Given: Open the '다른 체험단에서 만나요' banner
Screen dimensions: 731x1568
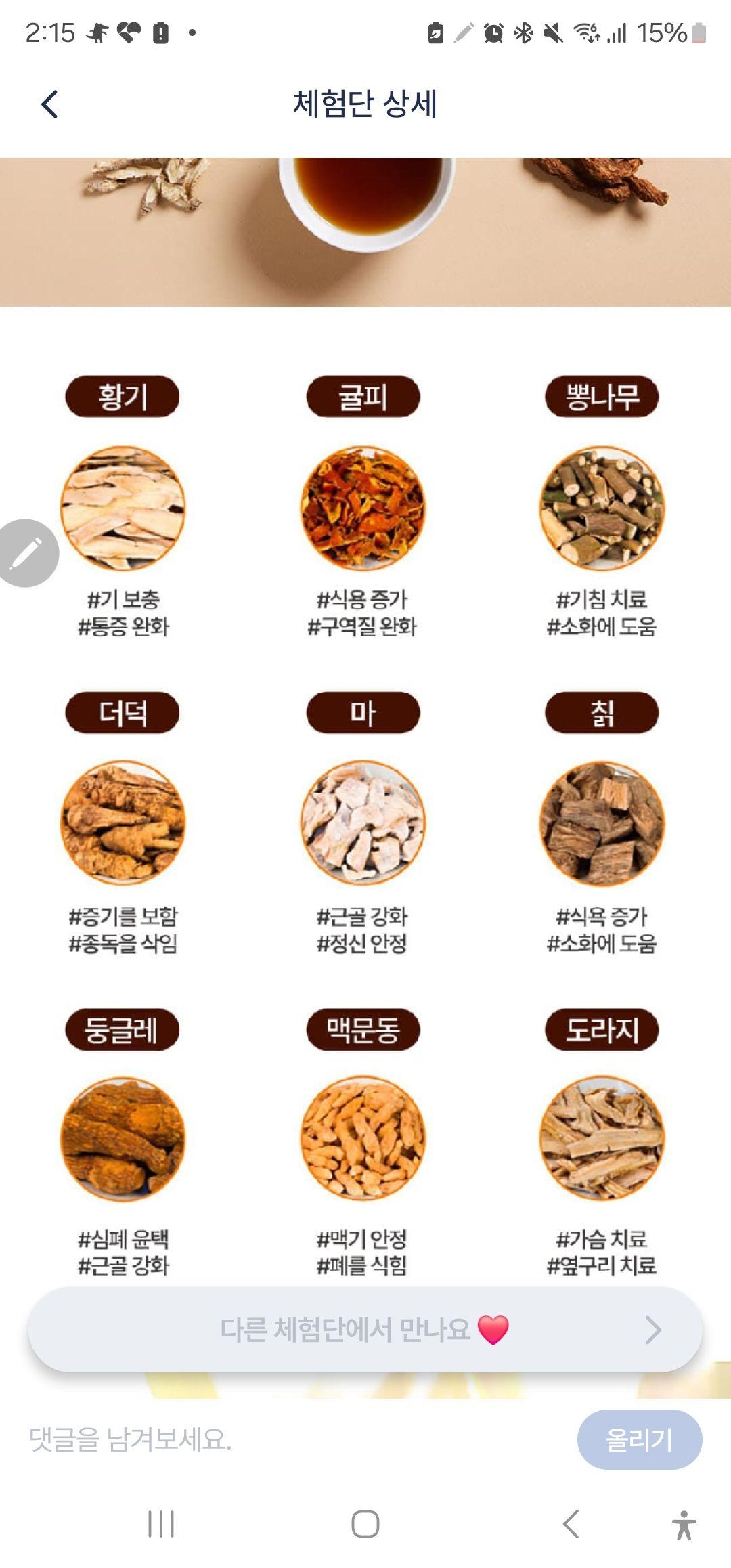Looking at the screenshot, I should (365, 1330).
